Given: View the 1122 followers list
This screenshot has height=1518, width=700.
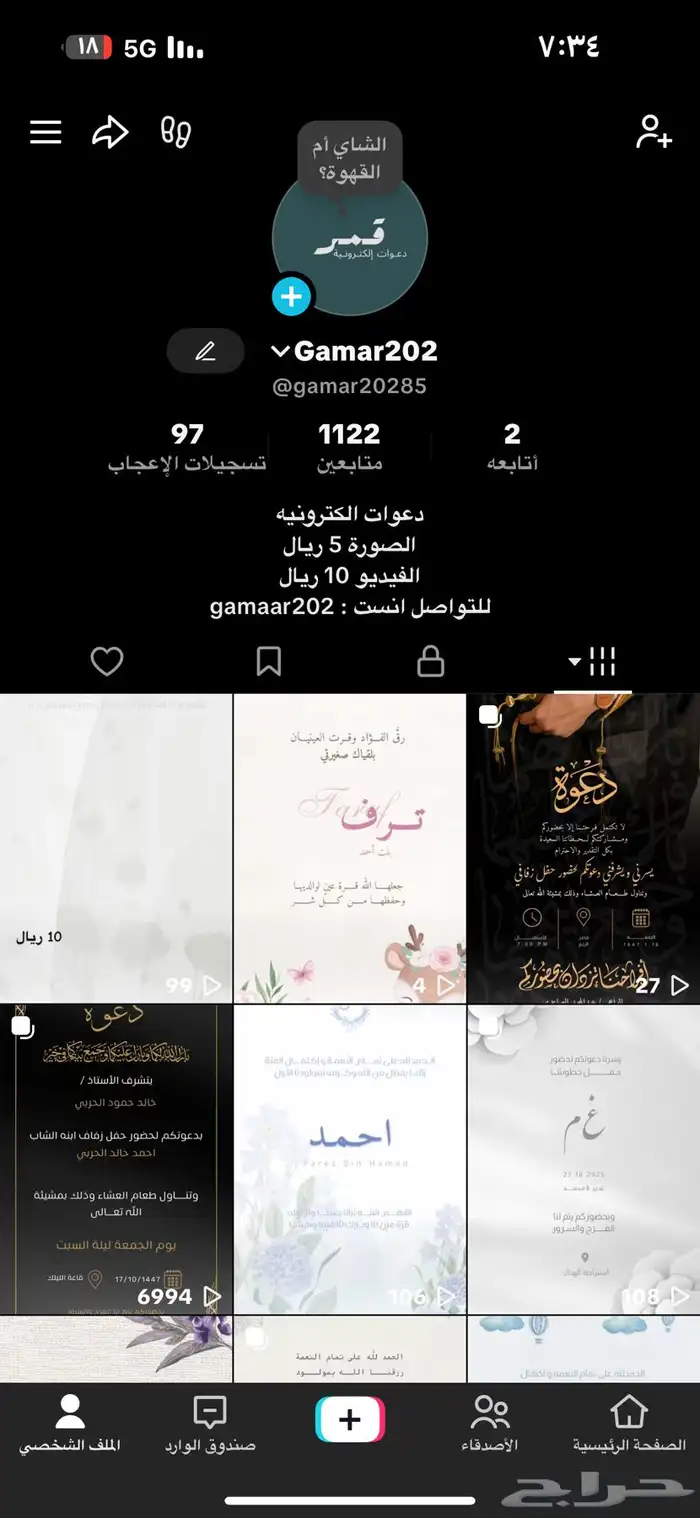Looking at the screenshot, I should coord(349,447).
